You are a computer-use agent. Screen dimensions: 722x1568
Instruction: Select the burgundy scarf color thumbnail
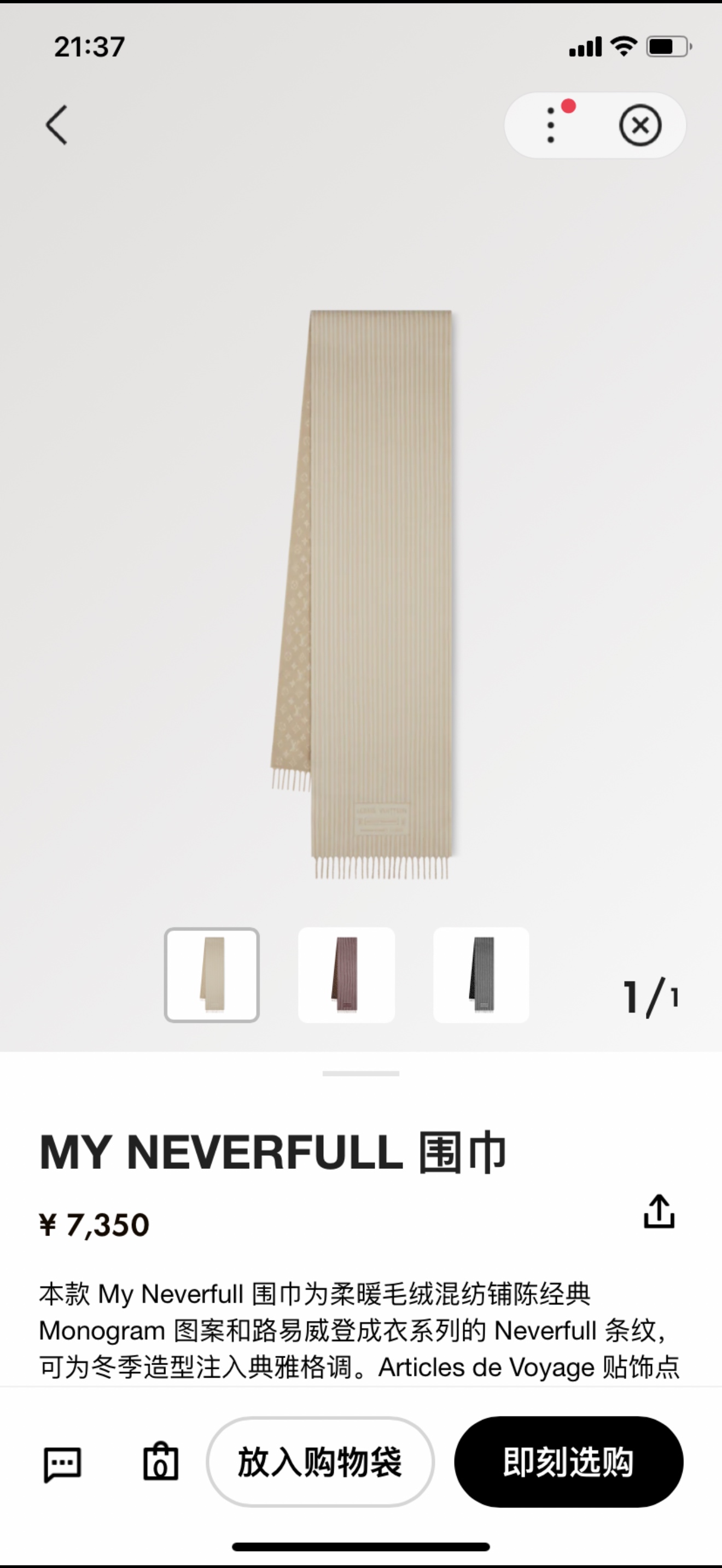tap(346, 974)
